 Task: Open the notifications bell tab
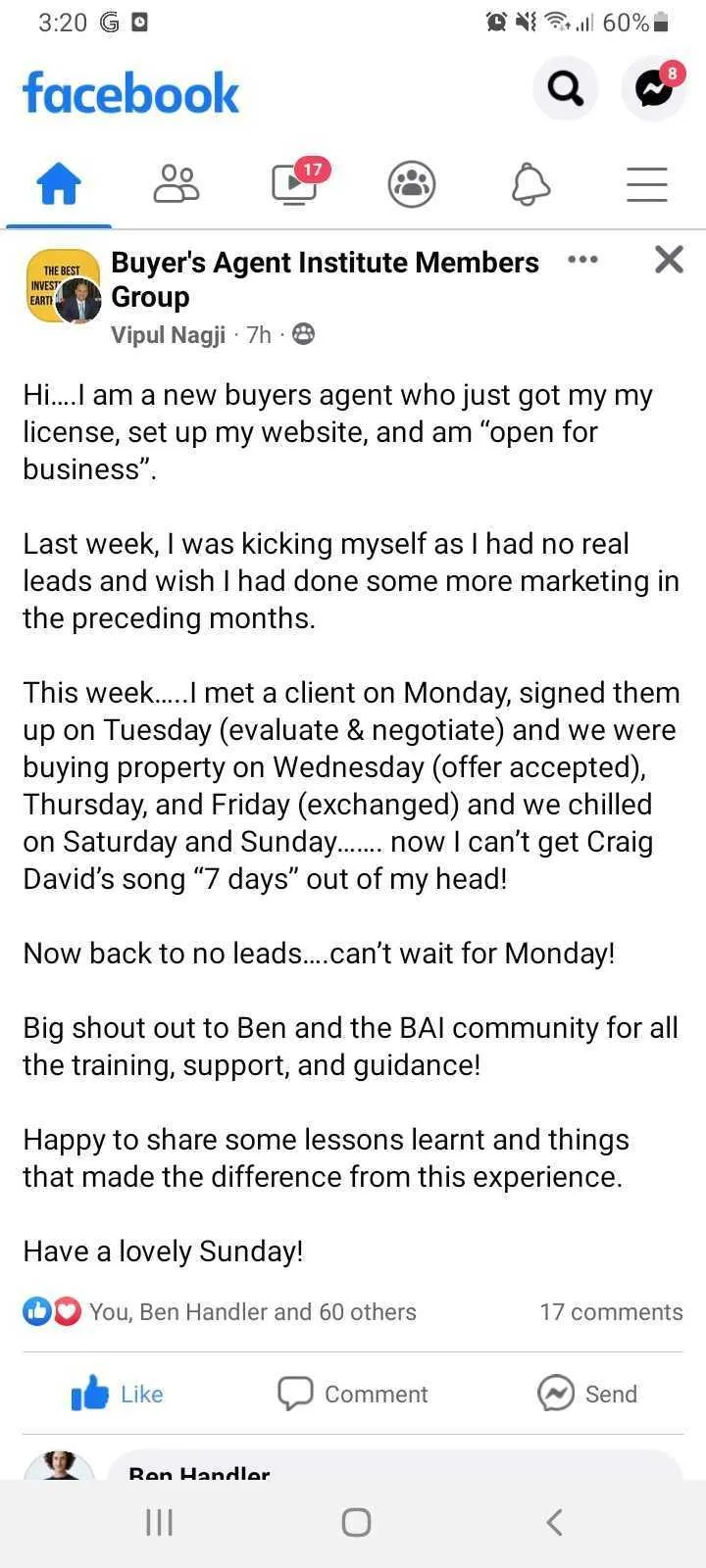[530, 184]
